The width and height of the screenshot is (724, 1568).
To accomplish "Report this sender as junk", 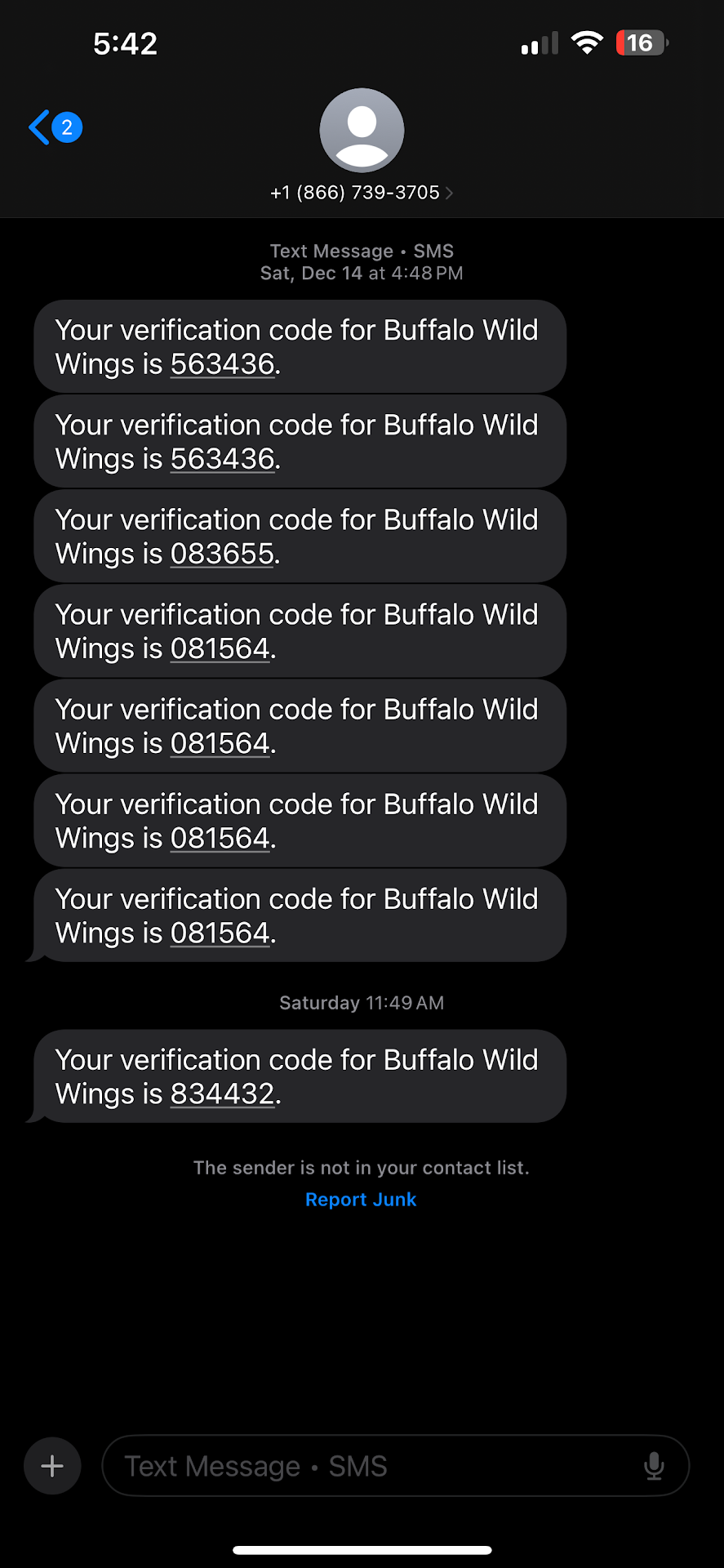I will (x=361, y=1200).
